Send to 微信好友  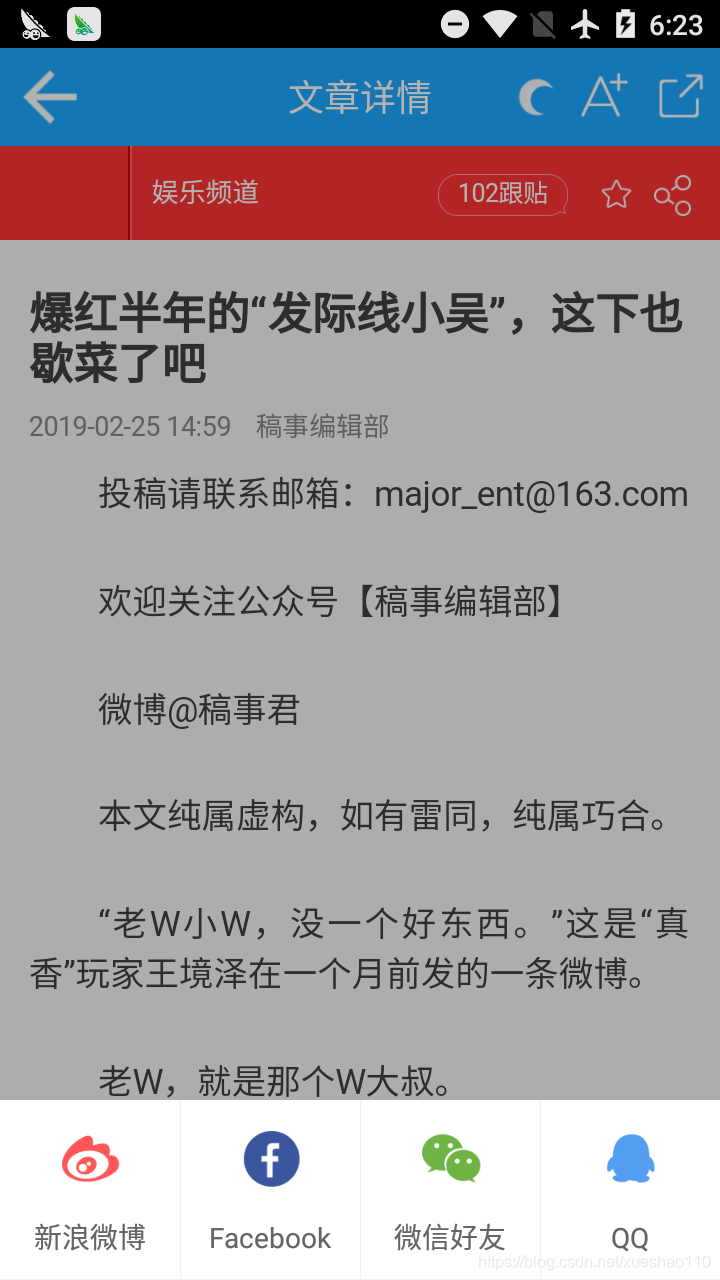tap(450, 1190)
